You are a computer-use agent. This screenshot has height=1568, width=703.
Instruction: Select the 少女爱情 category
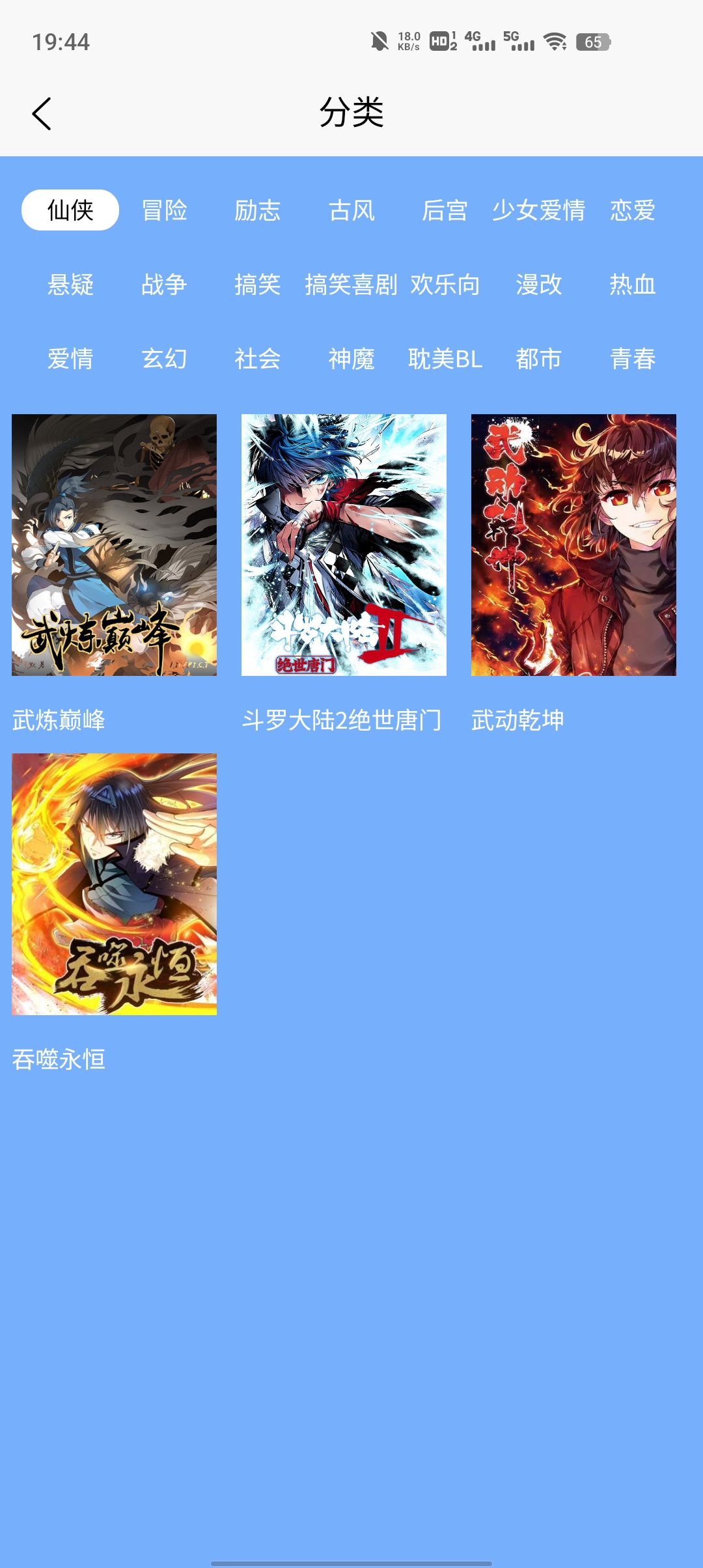click(538, 210)
